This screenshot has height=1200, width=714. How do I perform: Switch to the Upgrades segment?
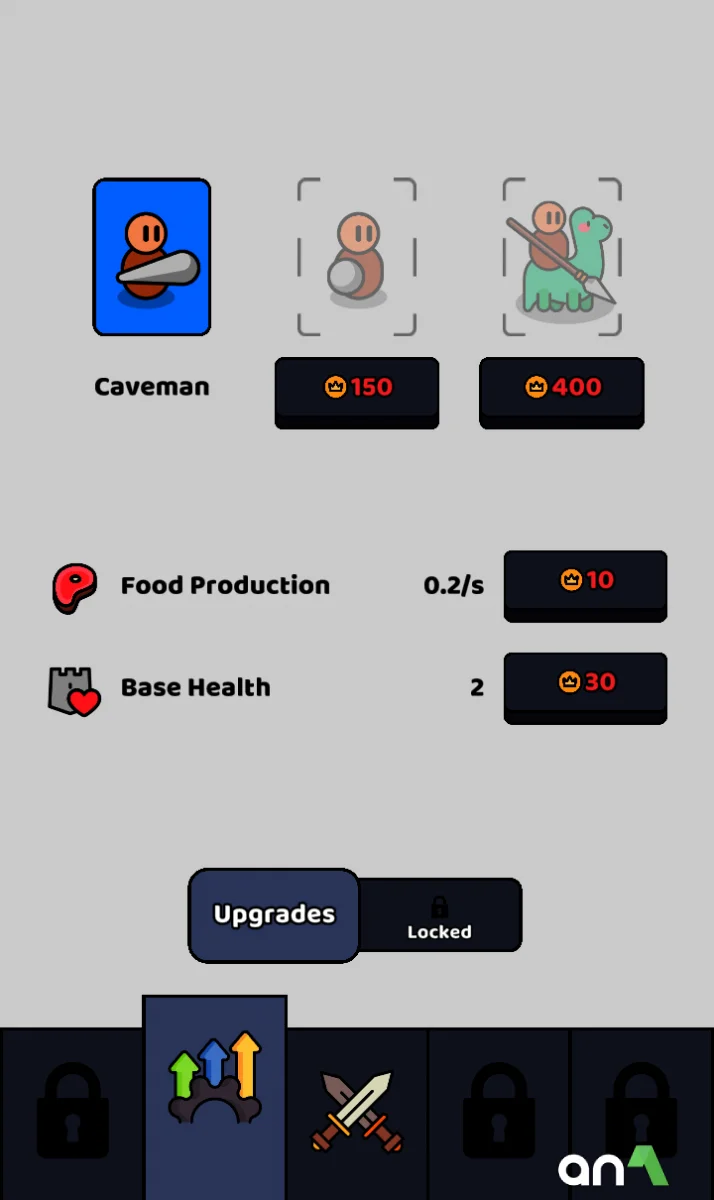point(274,915)
